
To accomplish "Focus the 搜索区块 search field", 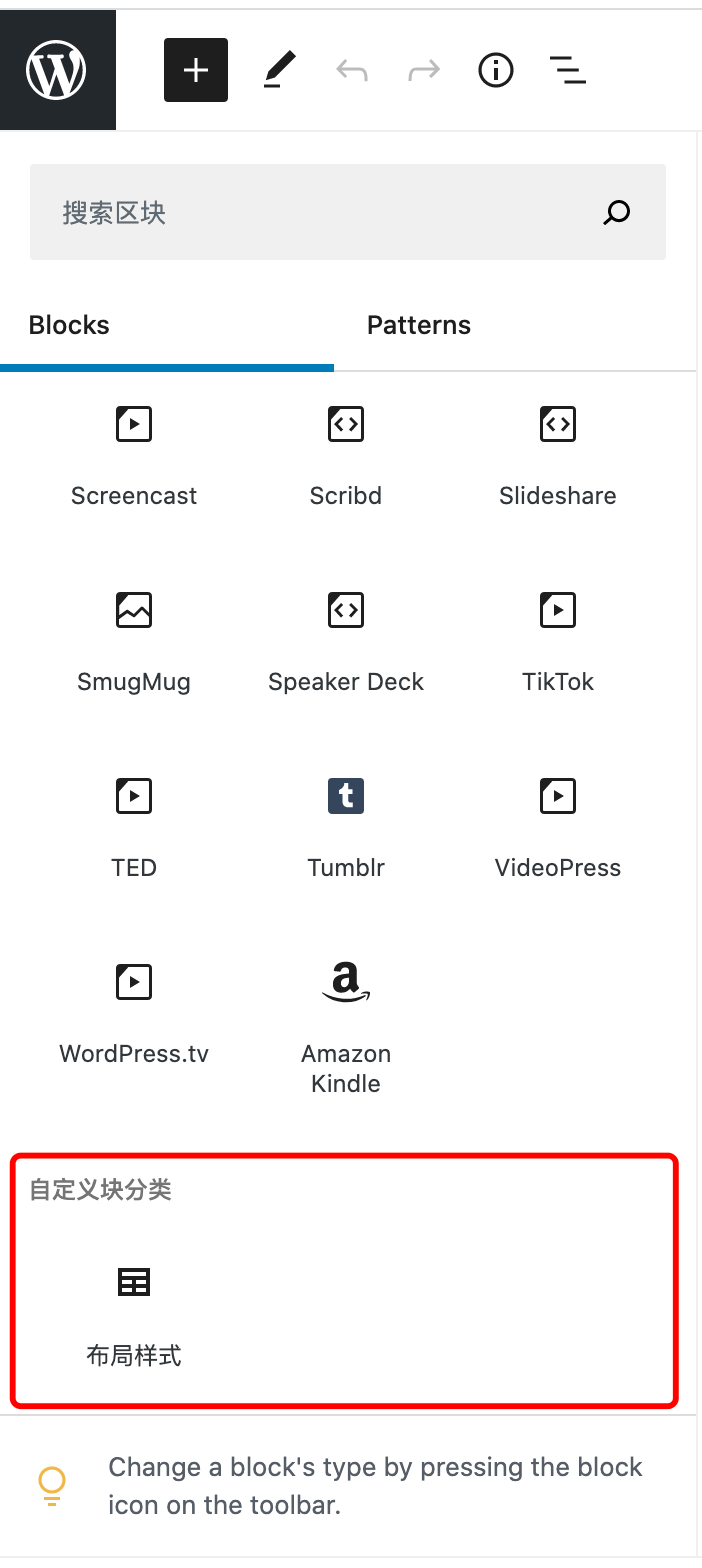I will (320, 212).
